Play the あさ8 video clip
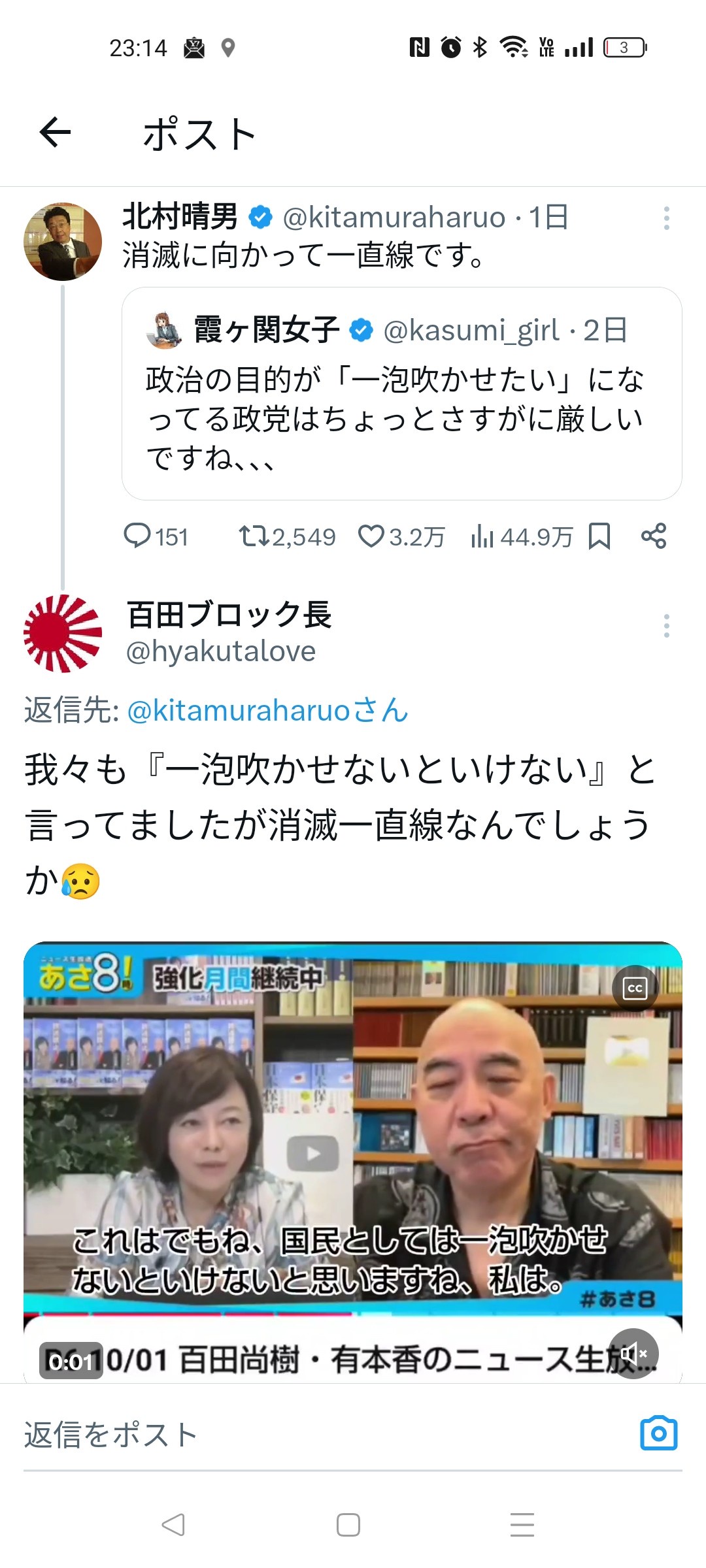Viewport: 706px width, 1568px height. 314,1154
